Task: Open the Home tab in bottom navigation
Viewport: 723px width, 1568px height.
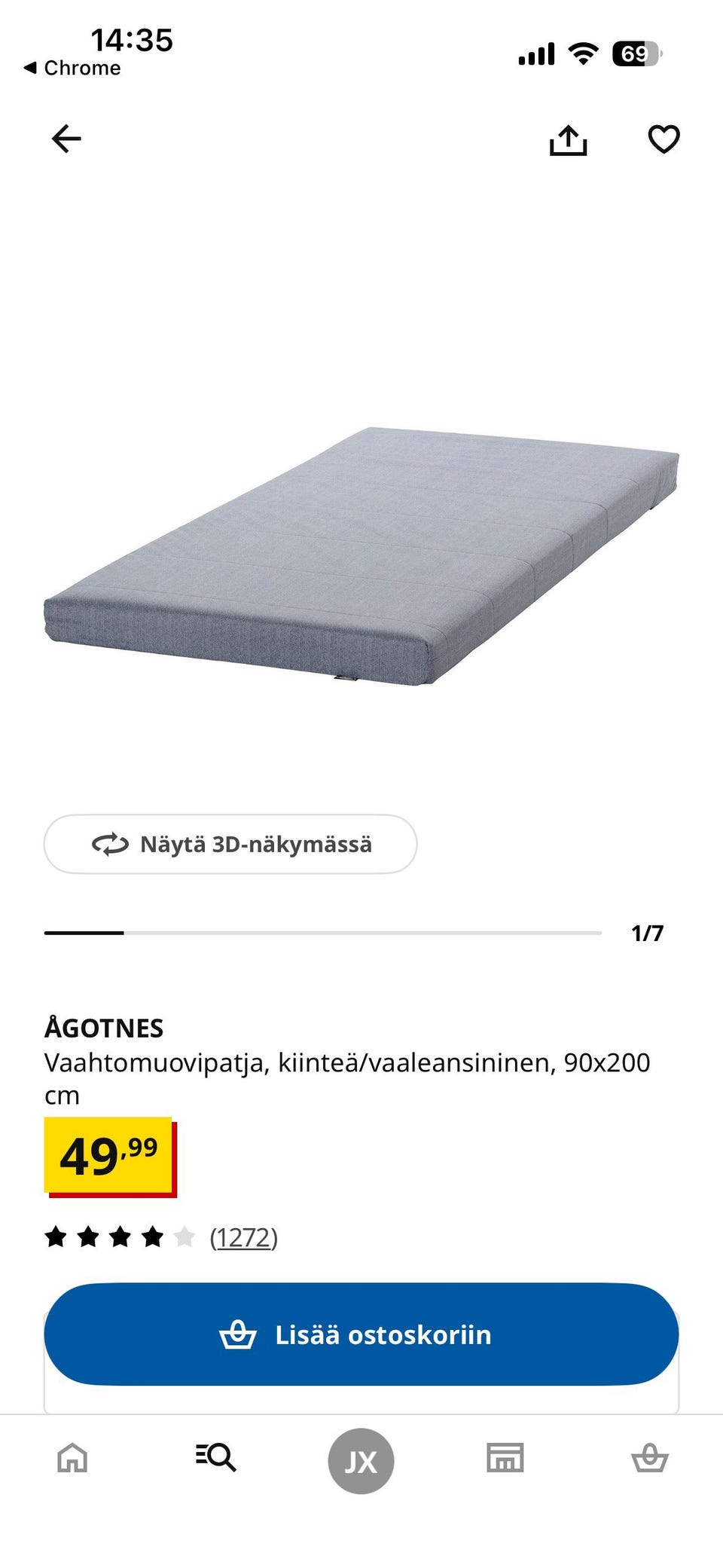Action: click(x=72, y=1459)
